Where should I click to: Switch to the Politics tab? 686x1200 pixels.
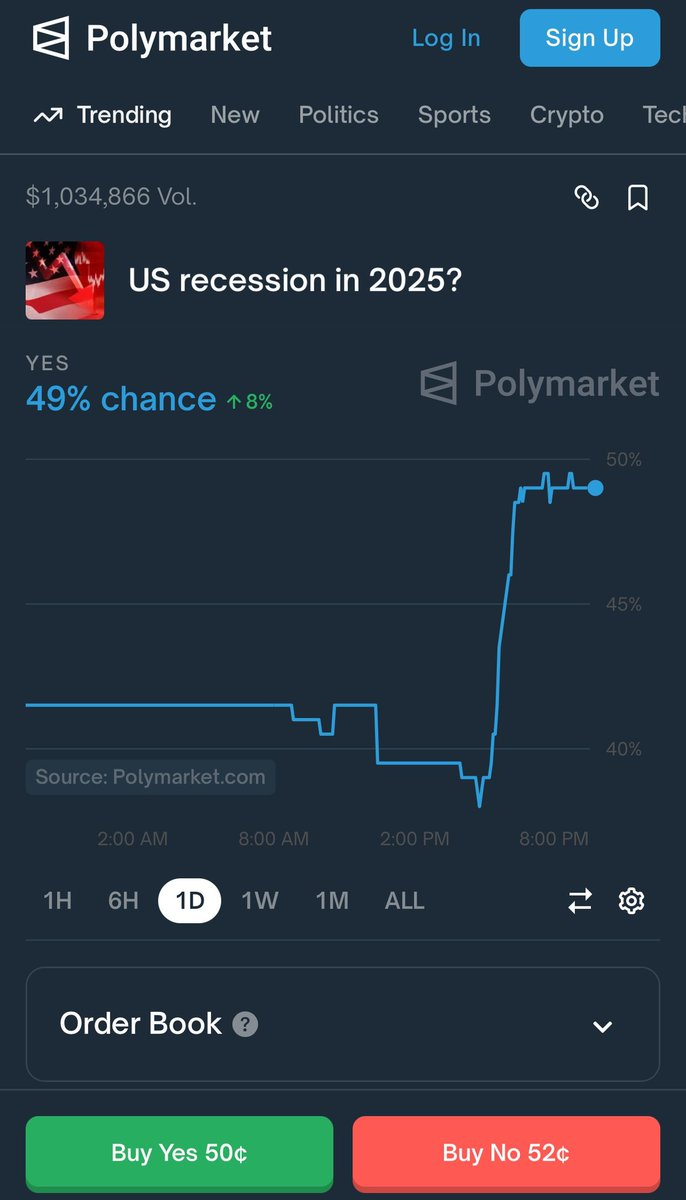[338, 115]
